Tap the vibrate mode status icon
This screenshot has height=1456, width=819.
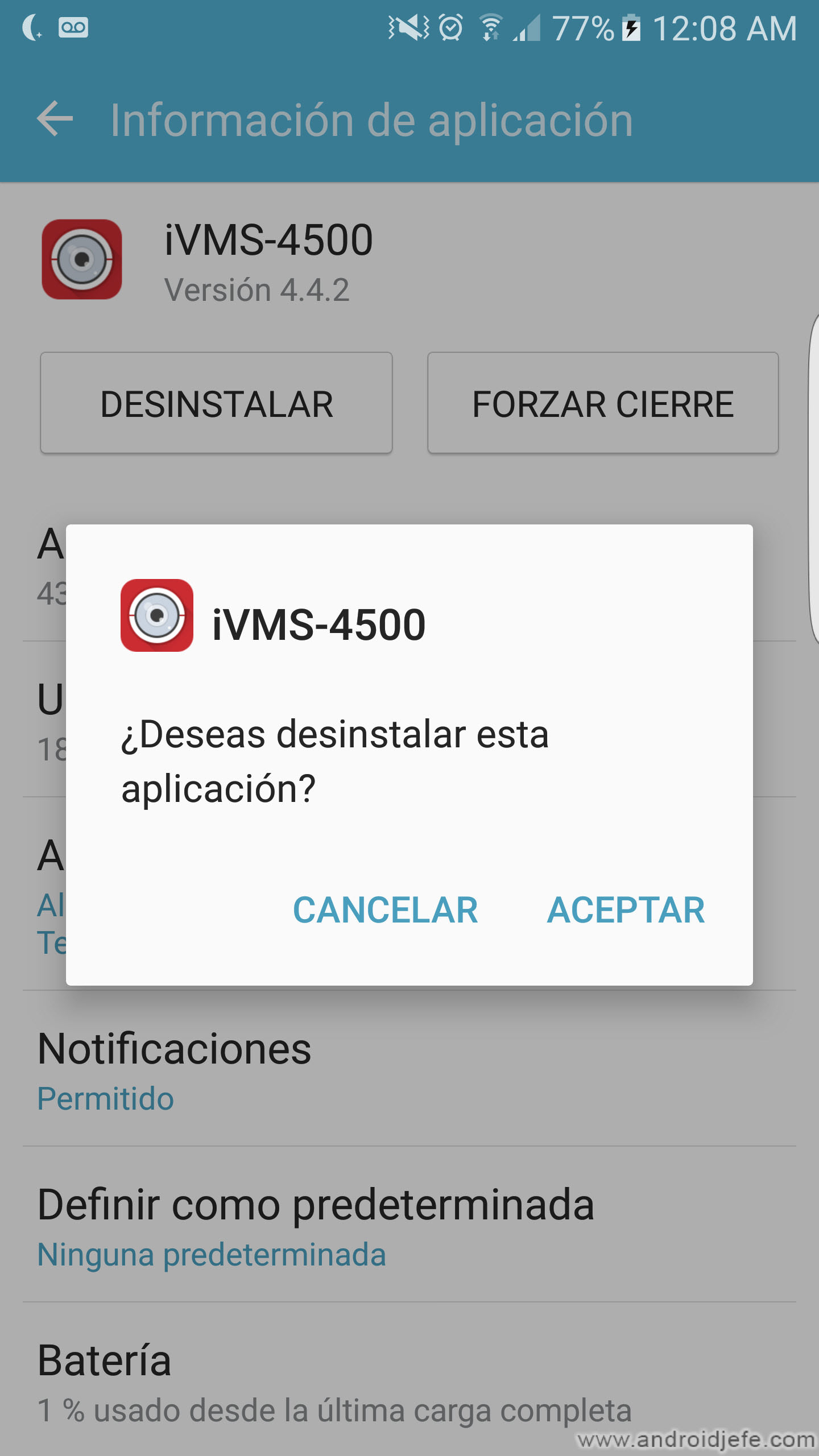[408, 27]
